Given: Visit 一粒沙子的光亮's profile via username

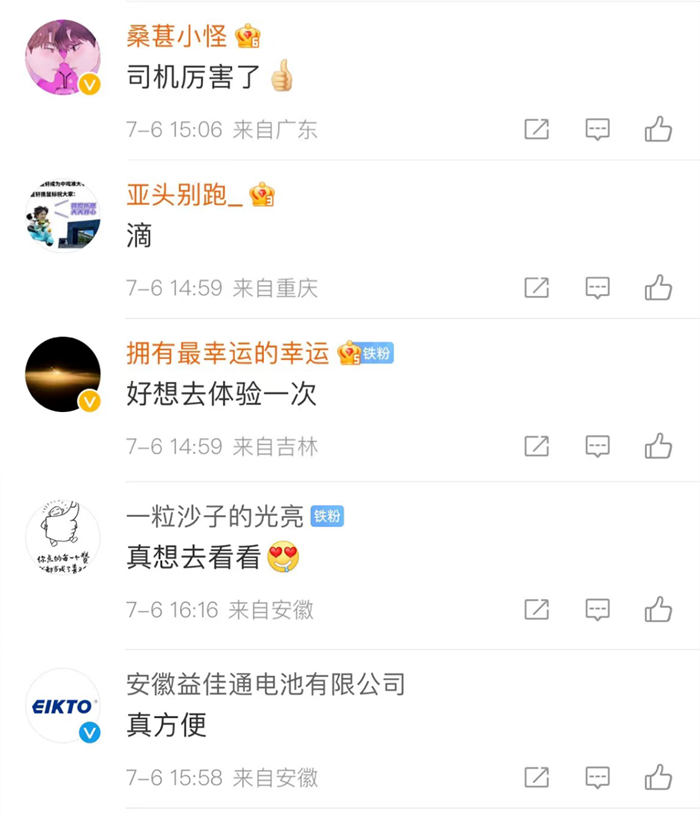Looking at the screenshot, I should 214,516.
